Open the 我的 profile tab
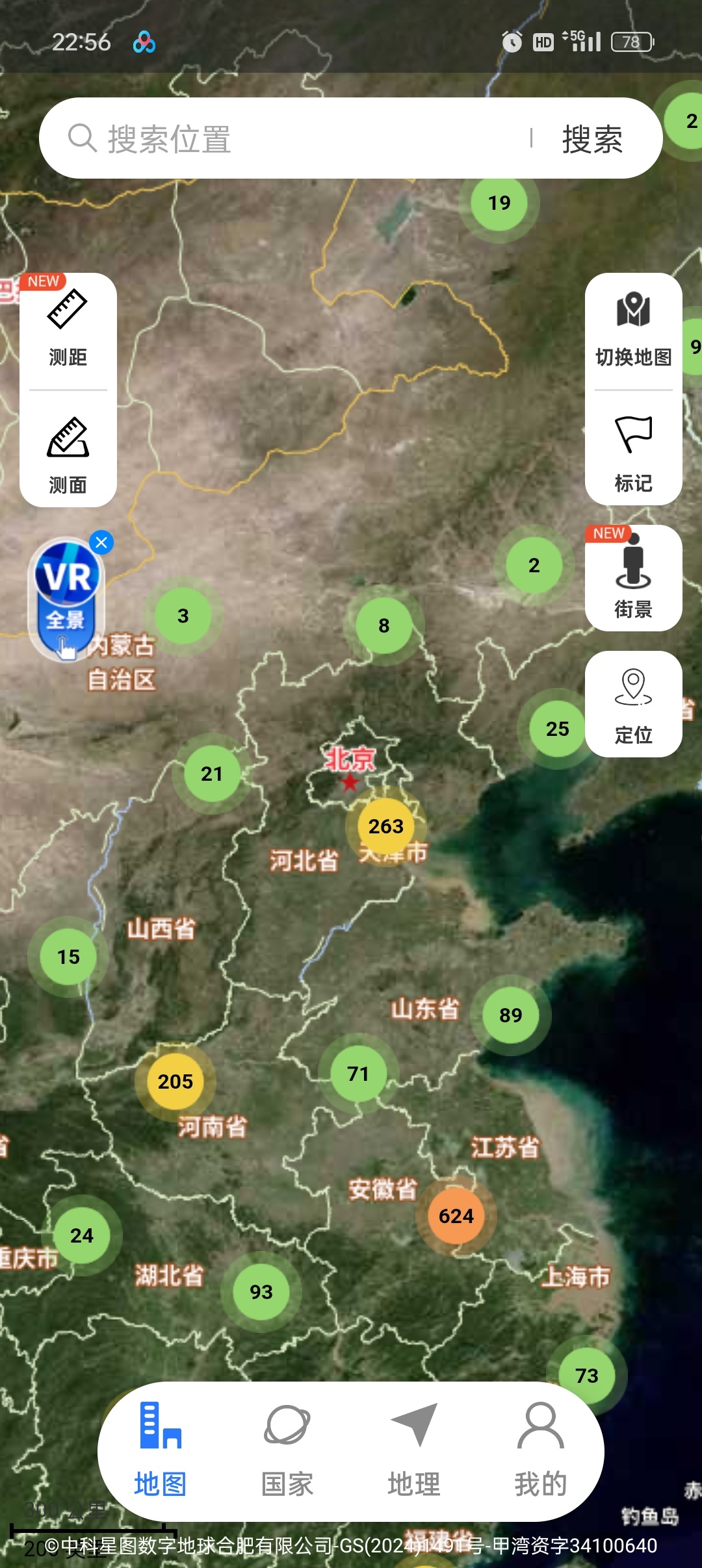The image size is (702, 1568). click(540, 1450)
